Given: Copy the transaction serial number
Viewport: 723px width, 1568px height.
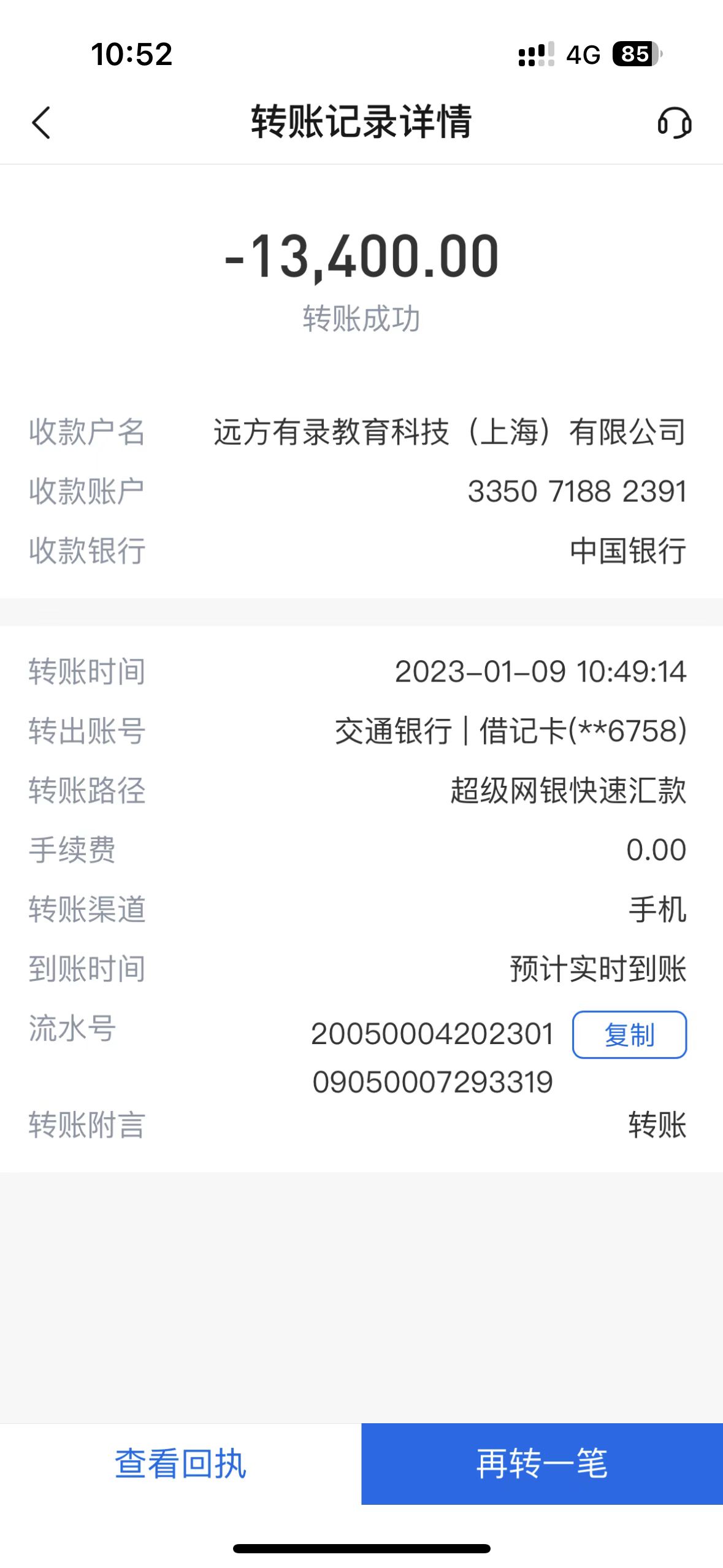Looking at the screenshot, I should click(629, 1035).
